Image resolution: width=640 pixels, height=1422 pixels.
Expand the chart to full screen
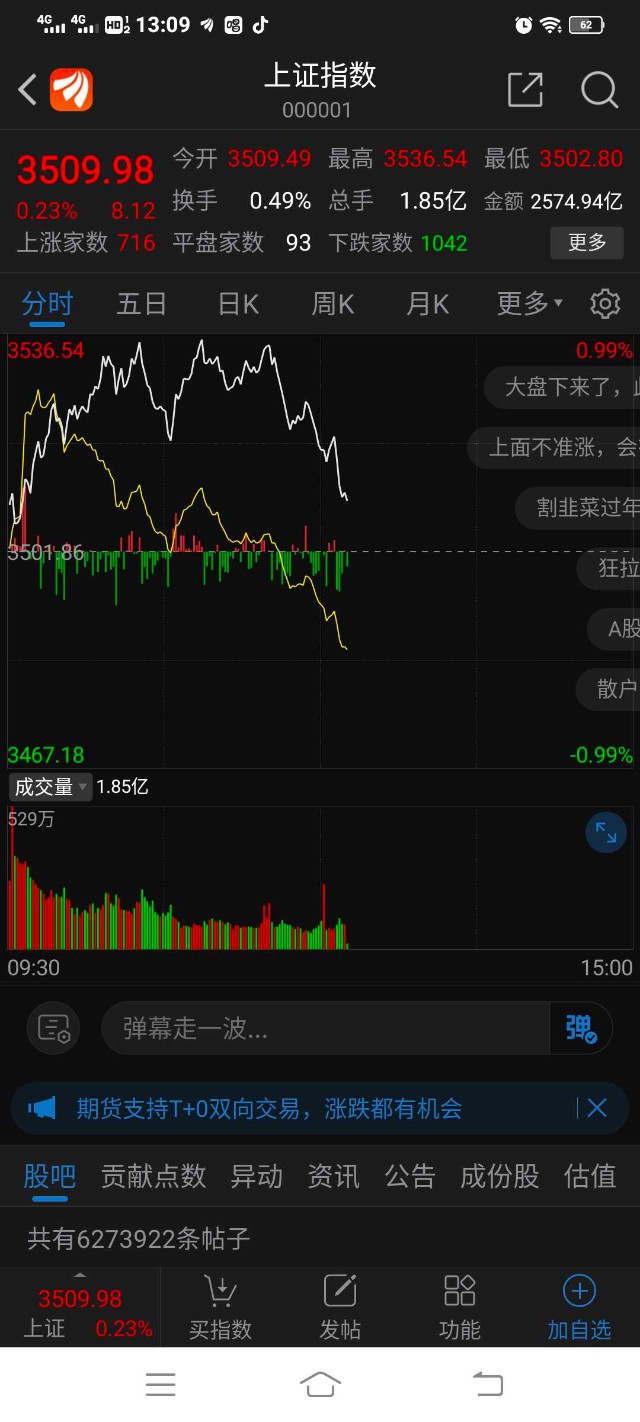606,832
